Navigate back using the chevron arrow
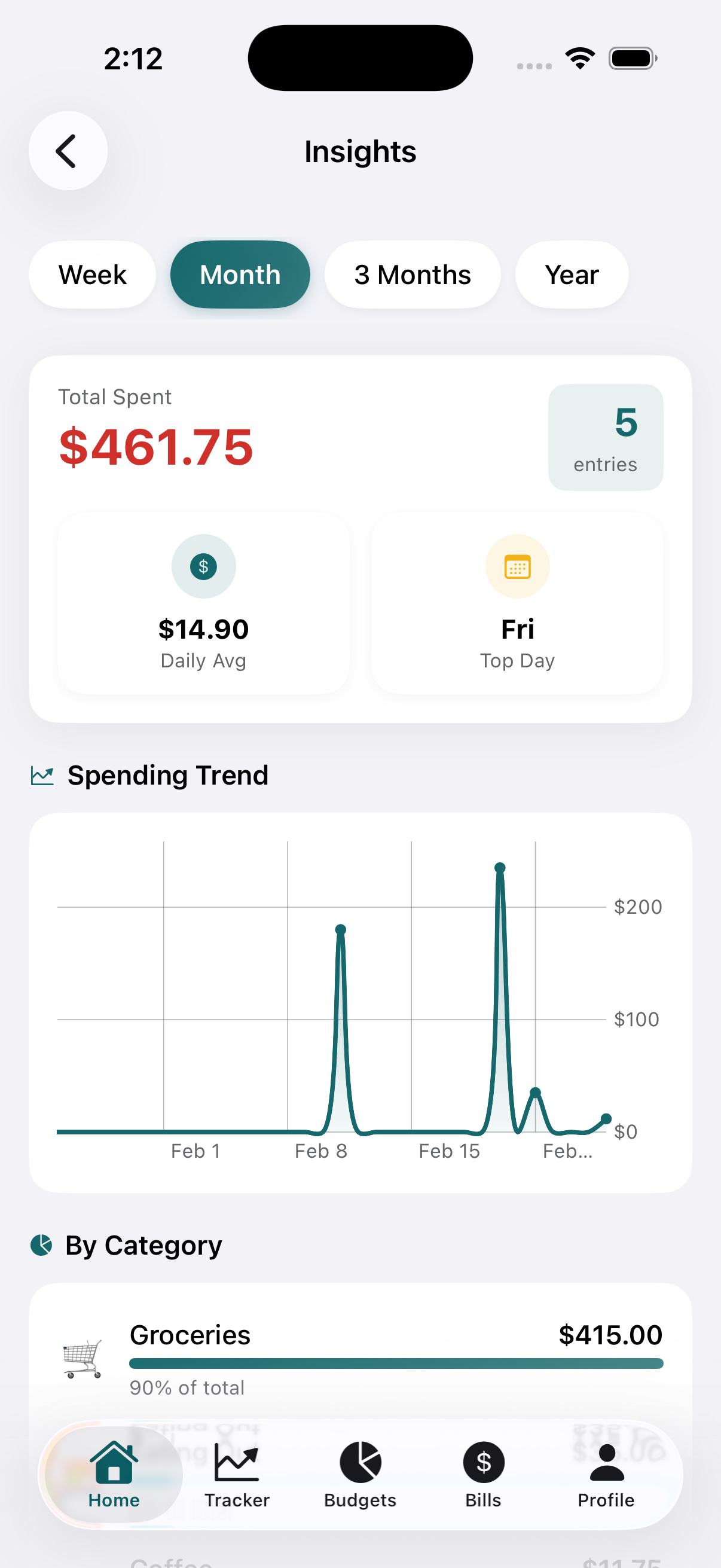Screen dimensions: 721x1568 (x=68, y=150)
